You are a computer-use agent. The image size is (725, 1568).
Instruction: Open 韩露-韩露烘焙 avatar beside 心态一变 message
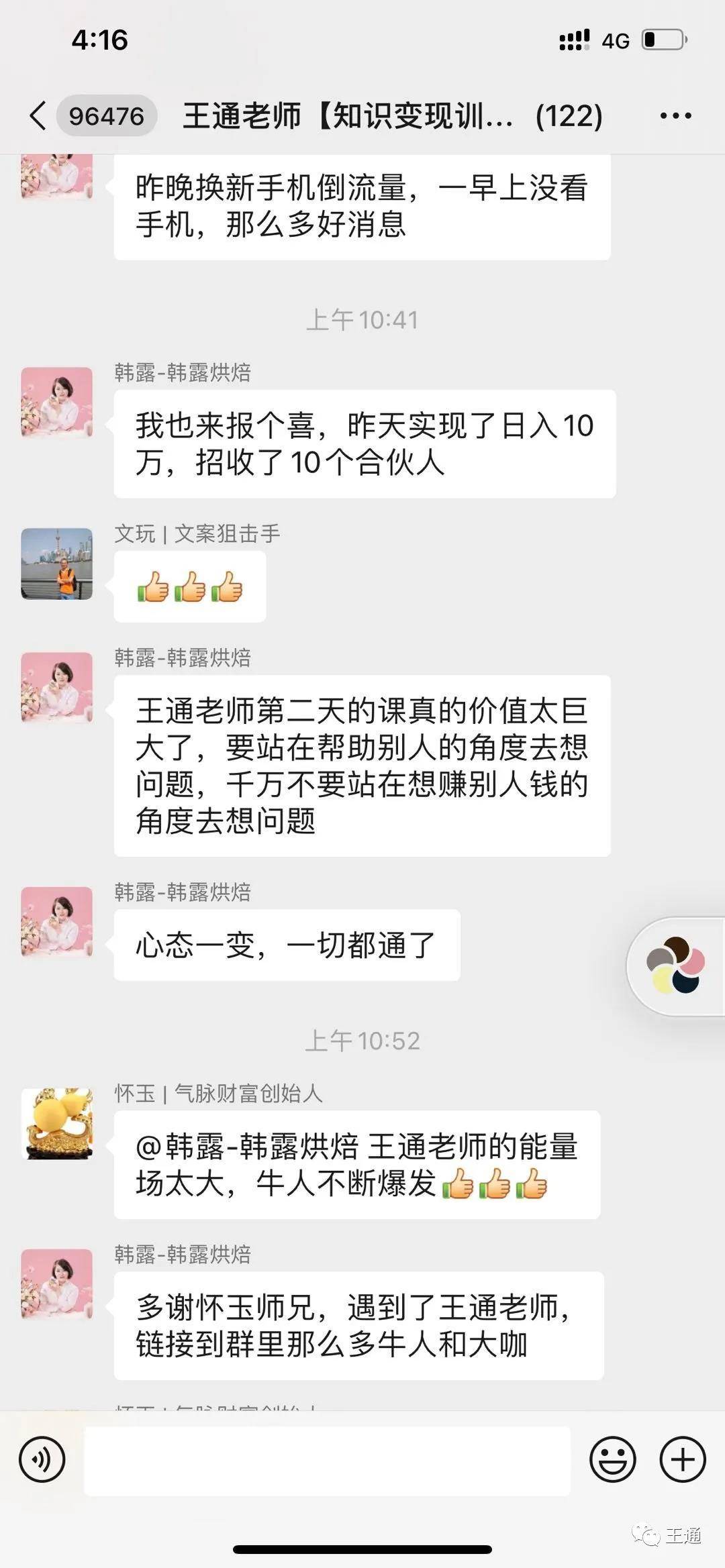coord(57,922)
